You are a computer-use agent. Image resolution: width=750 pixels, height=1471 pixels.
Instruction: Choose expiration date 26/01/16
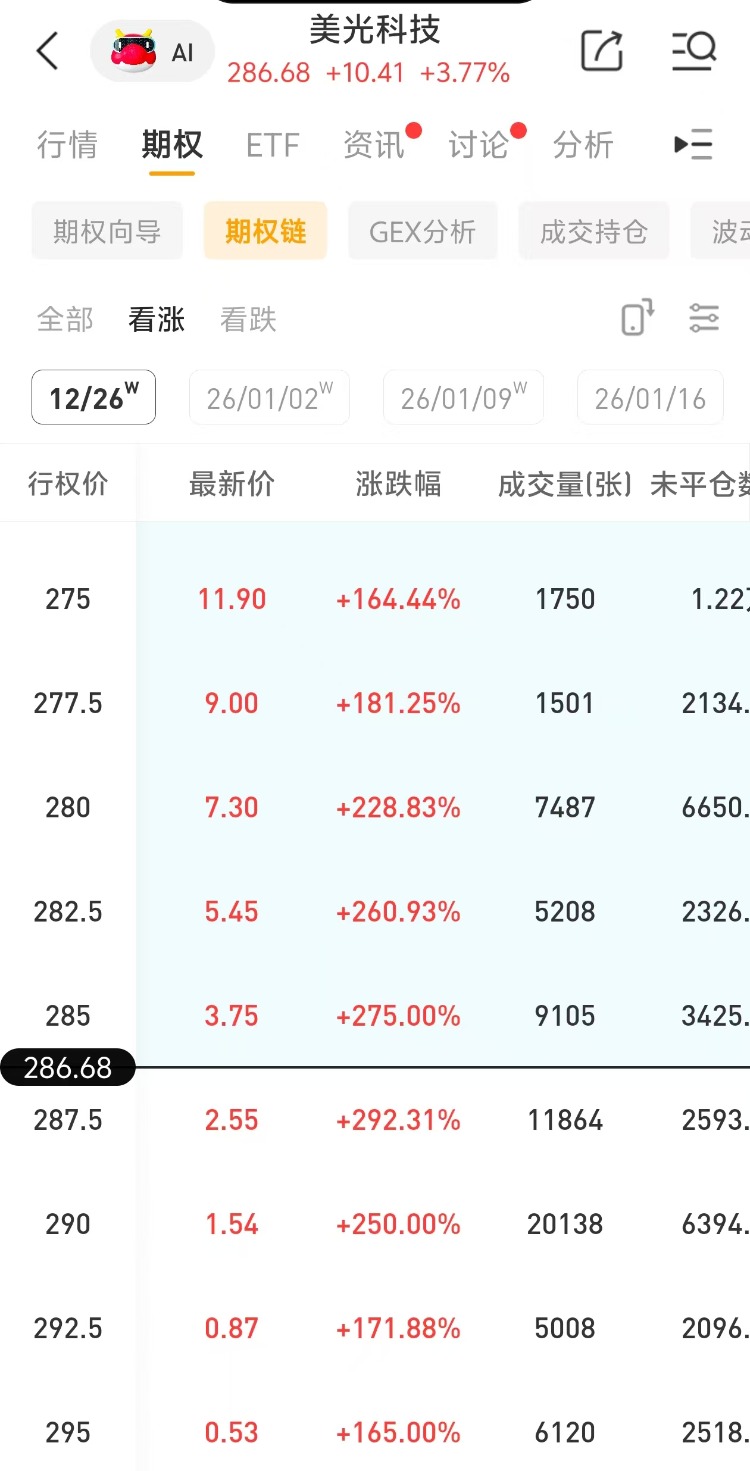pyautogui.click(x=650, y=398)
